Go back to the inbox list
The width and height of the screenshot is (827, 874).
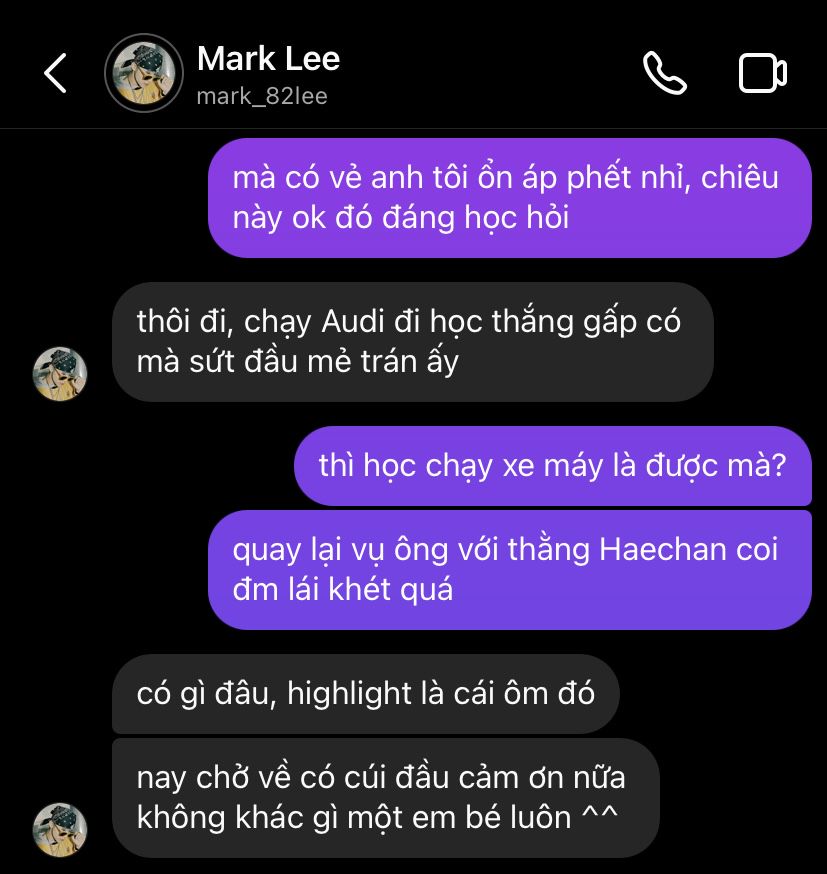55,73
